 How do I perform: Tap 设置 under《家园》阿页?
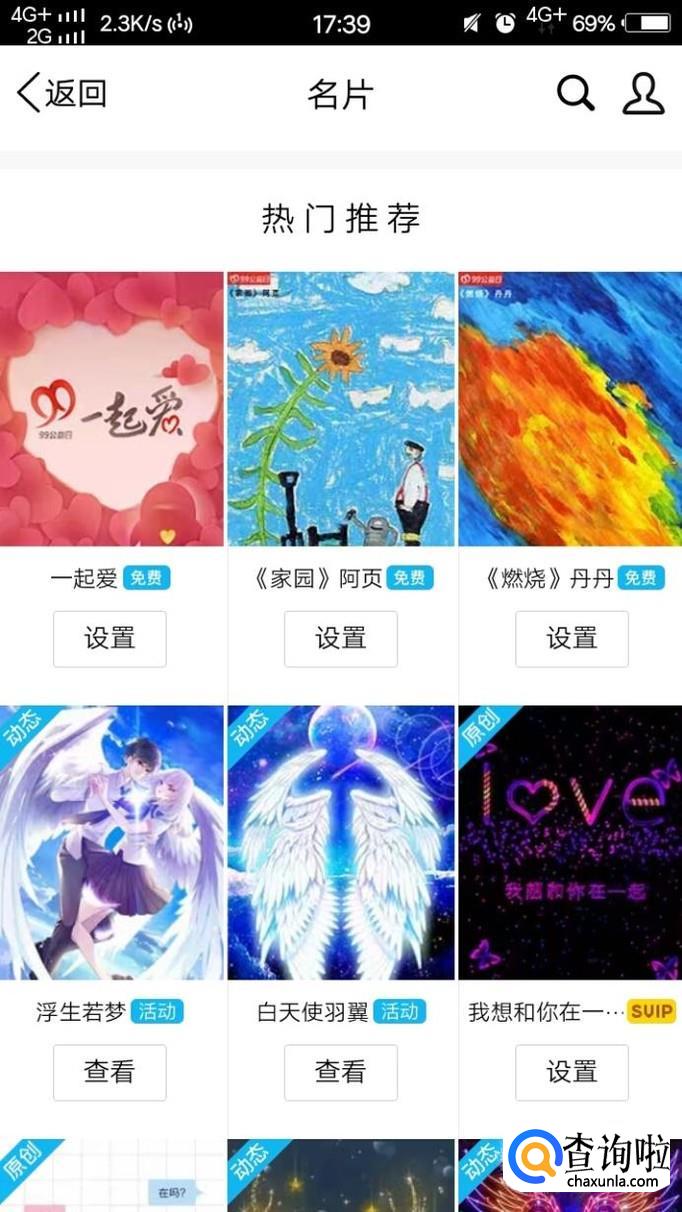tap(341, 638)
